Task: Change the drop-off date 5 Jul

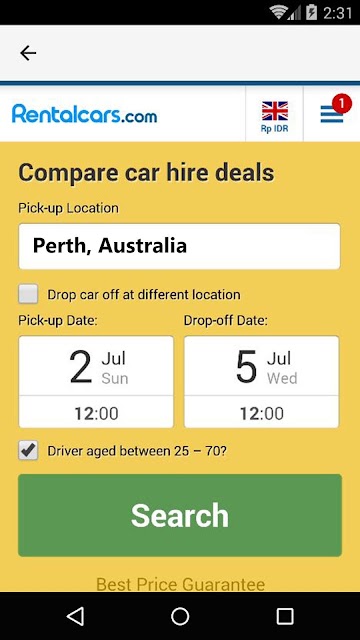Action: tap(261, 366)
